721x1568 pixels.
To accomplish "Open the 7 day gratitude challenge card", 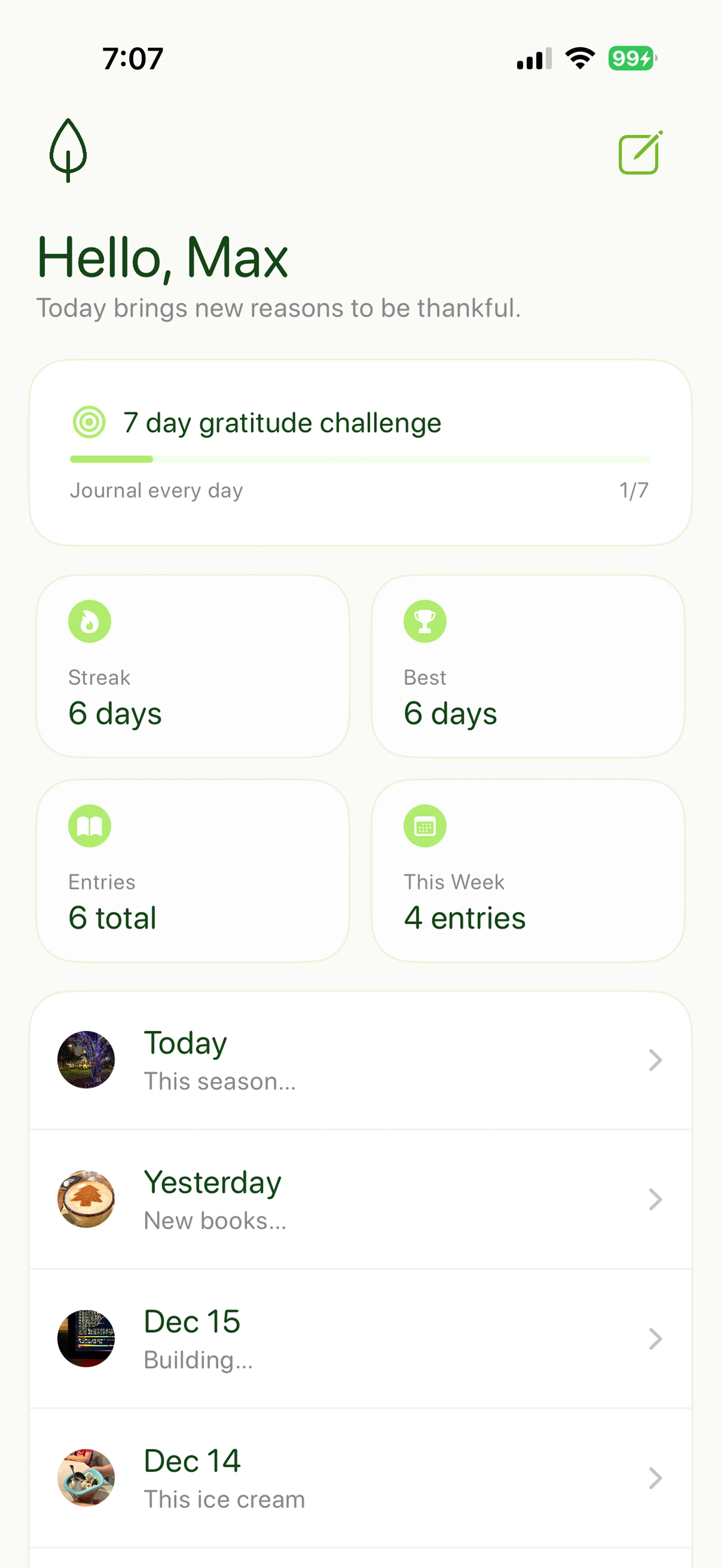I will point(360,450).
